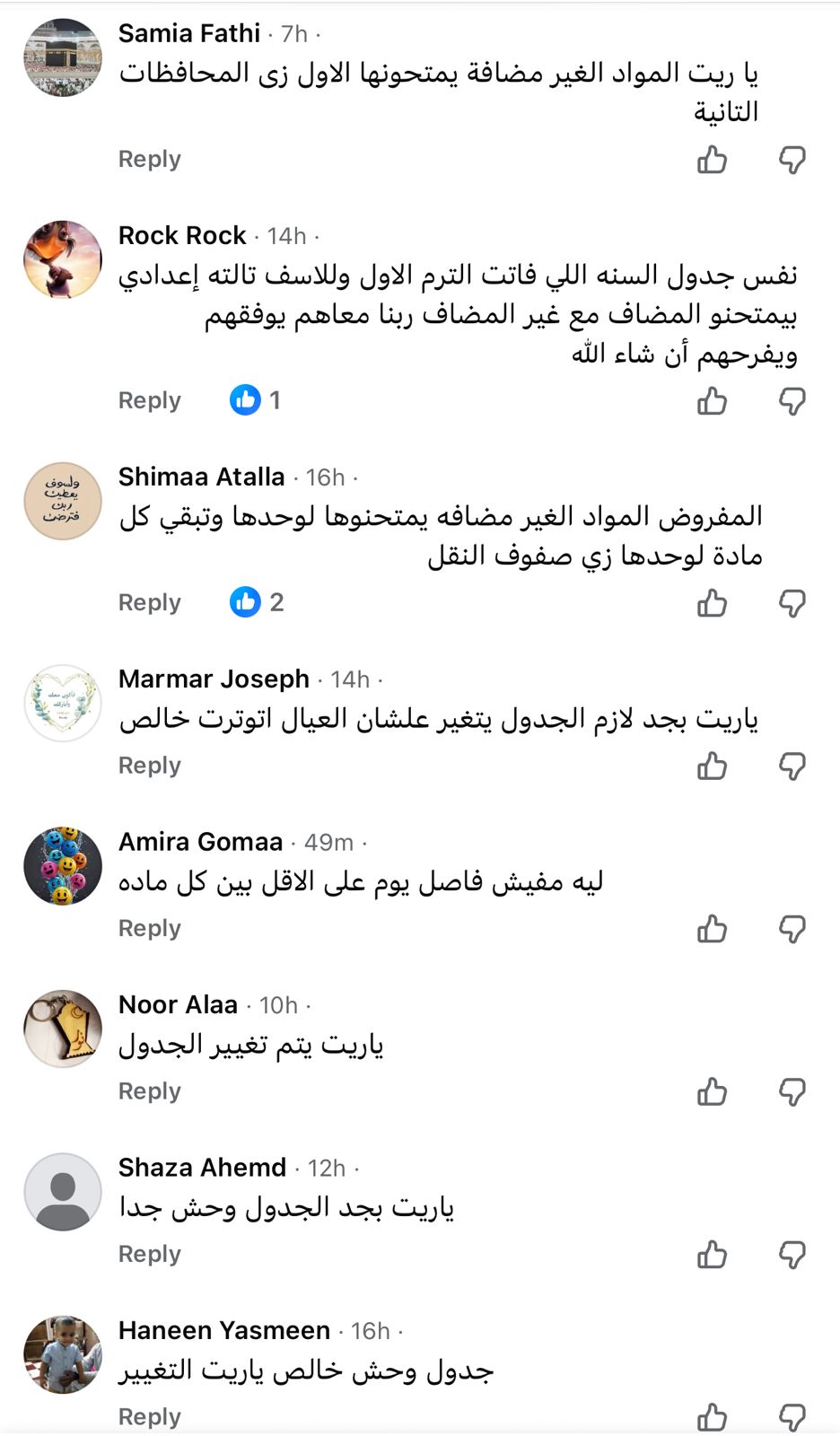Screen dimensions: 840x1436
Task: Reply to Marmar Joseph's comment
Action: (149, 766)
